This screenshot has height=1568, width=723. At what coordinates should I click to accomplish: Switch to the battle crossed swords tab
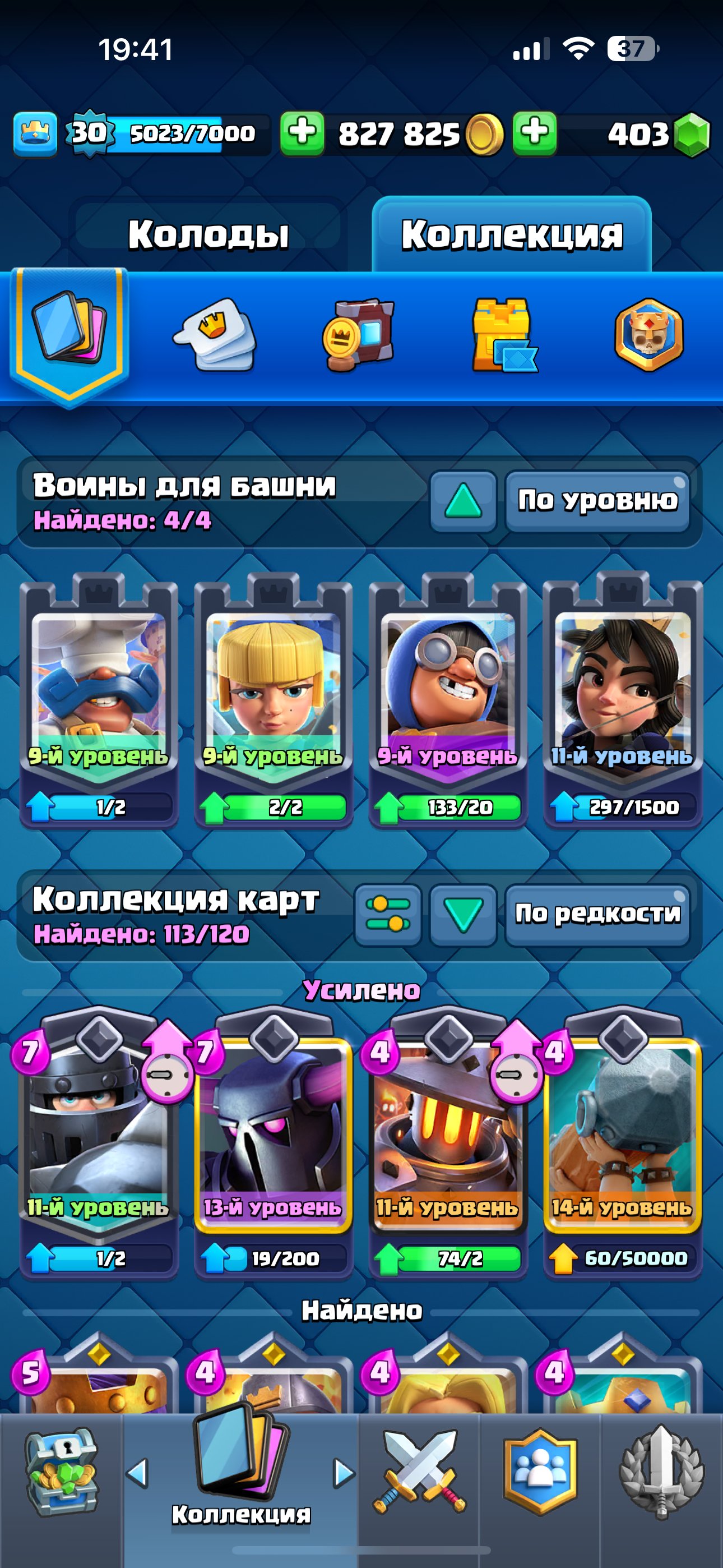coord(419,1472)
